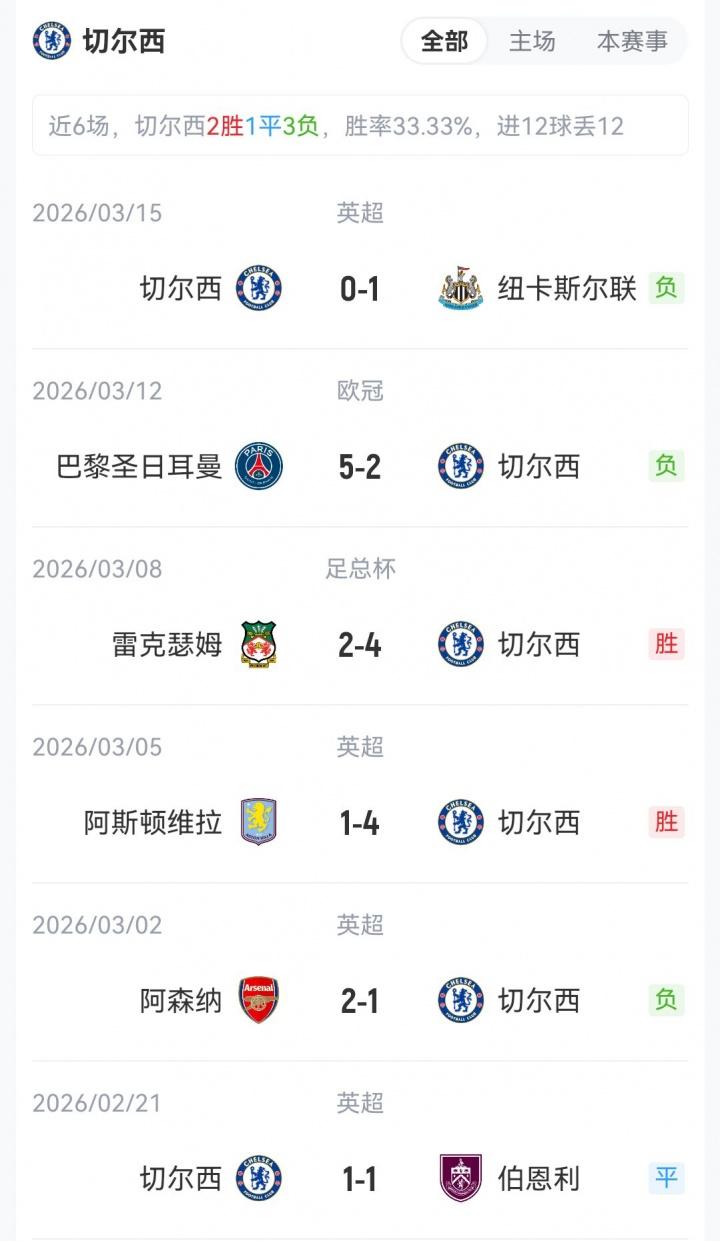This screenshot has height=1241, width=720.
Task: View the 巴黎圣日耳曼 5-2 切尔西 match
Action: (x=360, y=467)
